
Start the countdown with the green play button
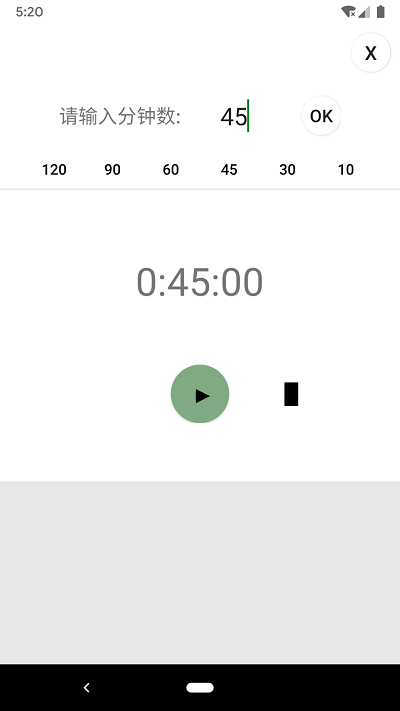pos(200,394)
